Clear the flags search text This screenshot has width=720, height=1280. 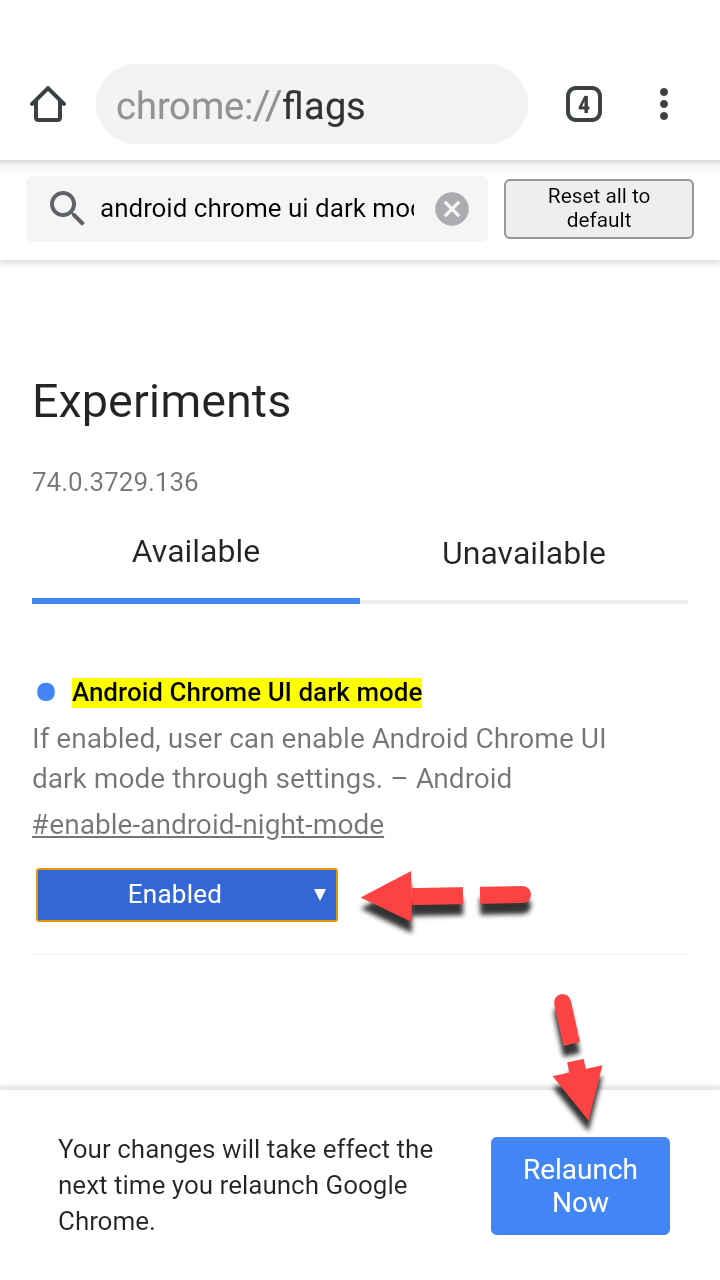click(x=452, y=209)
